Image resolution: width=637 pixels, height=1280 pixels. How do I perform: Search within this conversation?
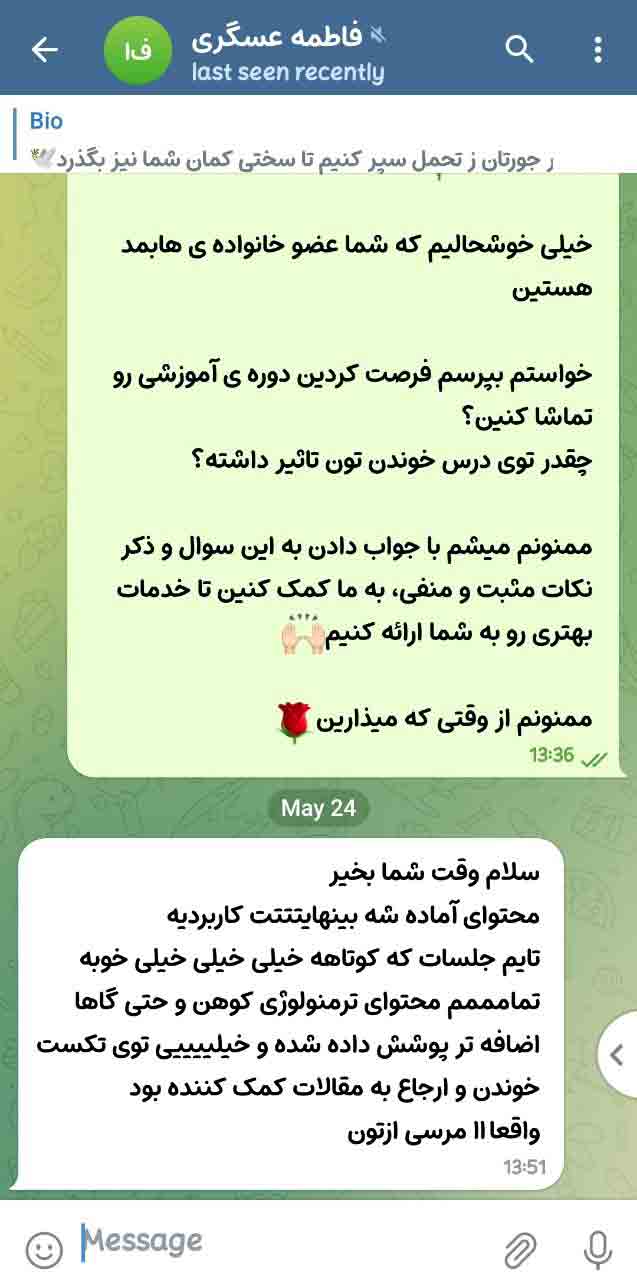click(519, 49)
